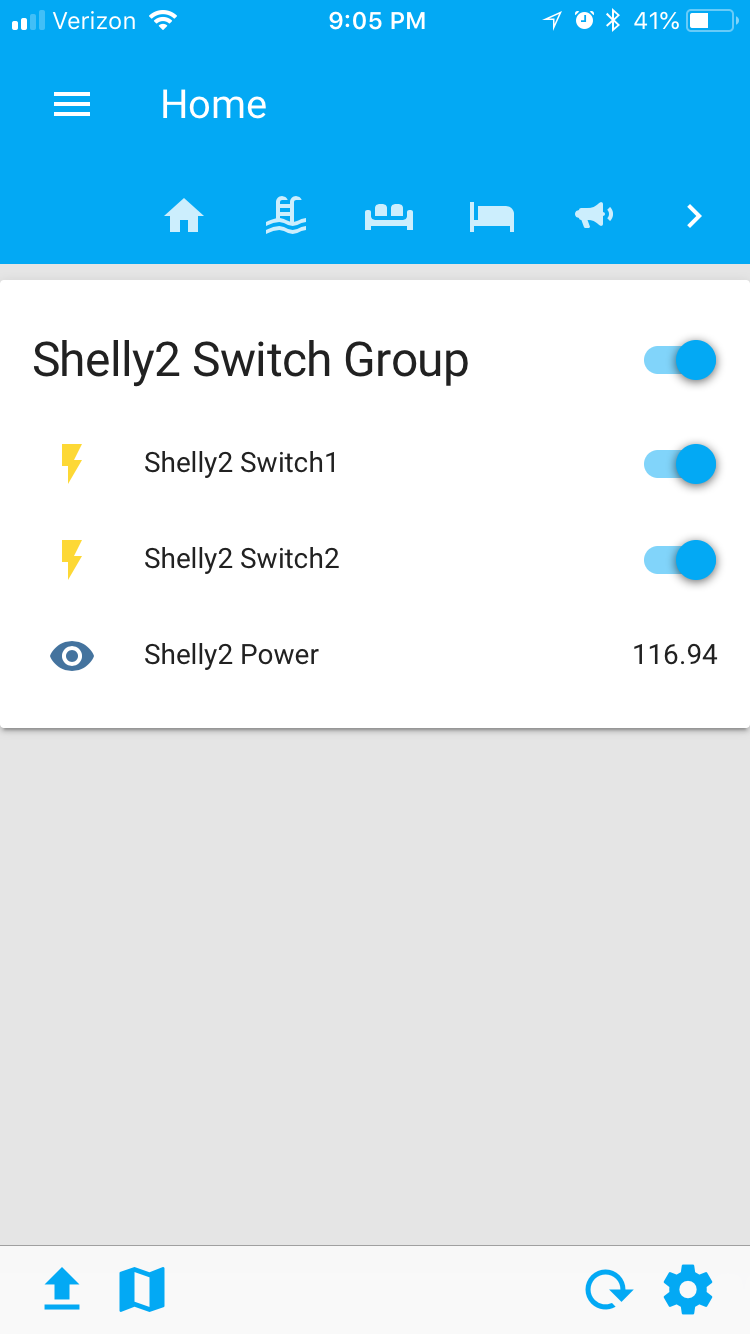Toggle the Shelly2 Switch Group off
The width and height of the screenshot is (750, 1334).
(681, 360)
